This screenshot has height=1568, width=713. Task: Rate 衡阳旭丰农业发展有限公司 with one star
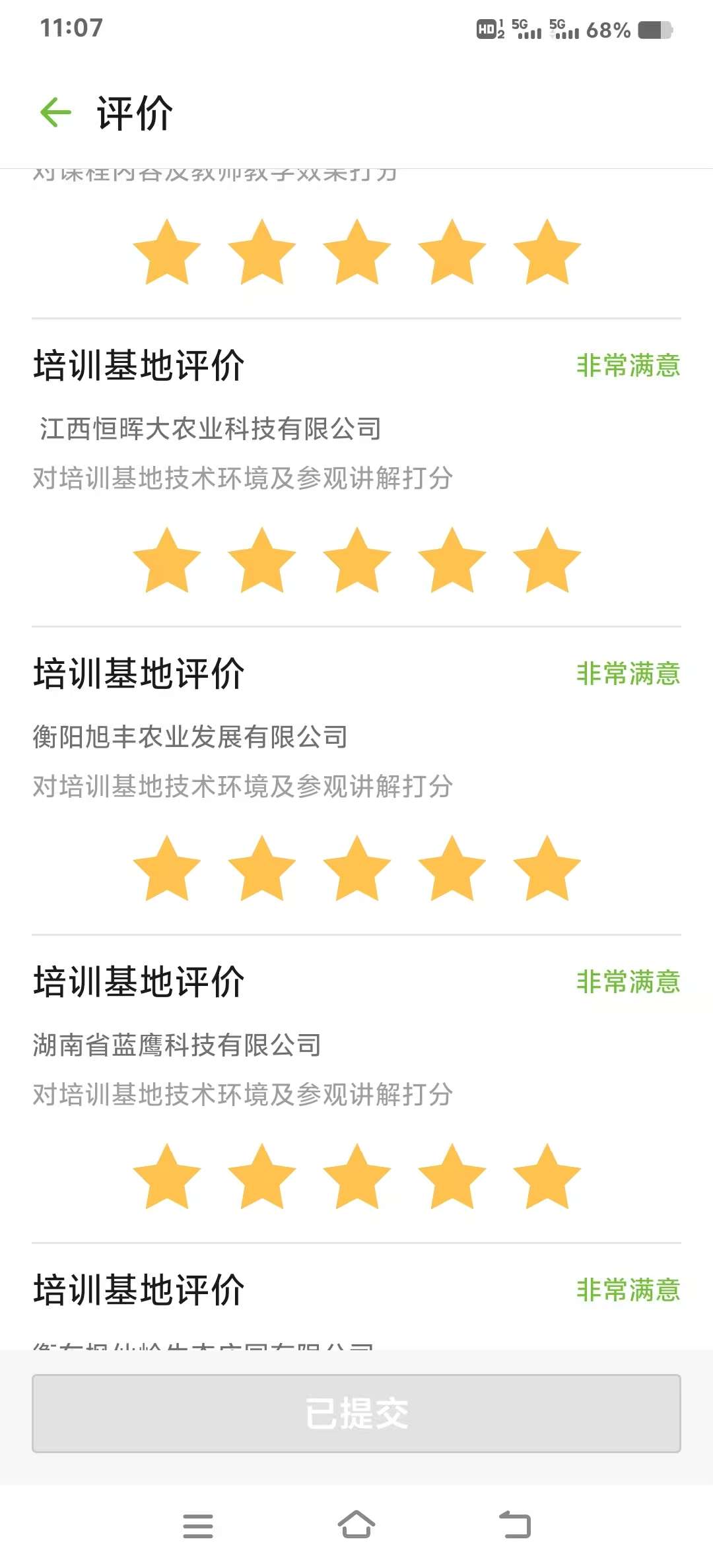pos(166,868)
